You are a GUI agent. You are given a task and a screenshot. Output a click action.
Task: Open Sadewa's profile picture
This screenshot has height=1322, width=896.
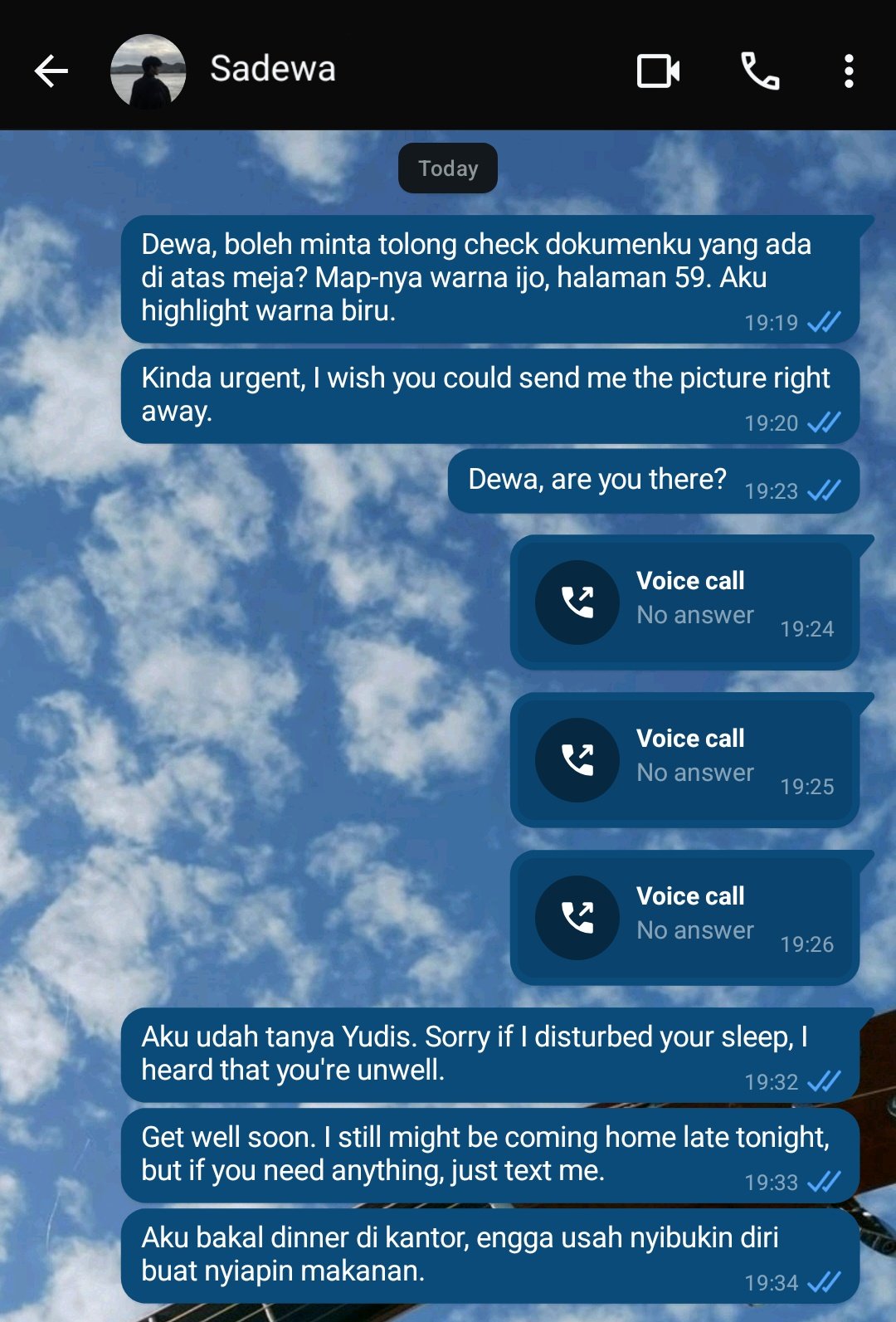[148, 71]
